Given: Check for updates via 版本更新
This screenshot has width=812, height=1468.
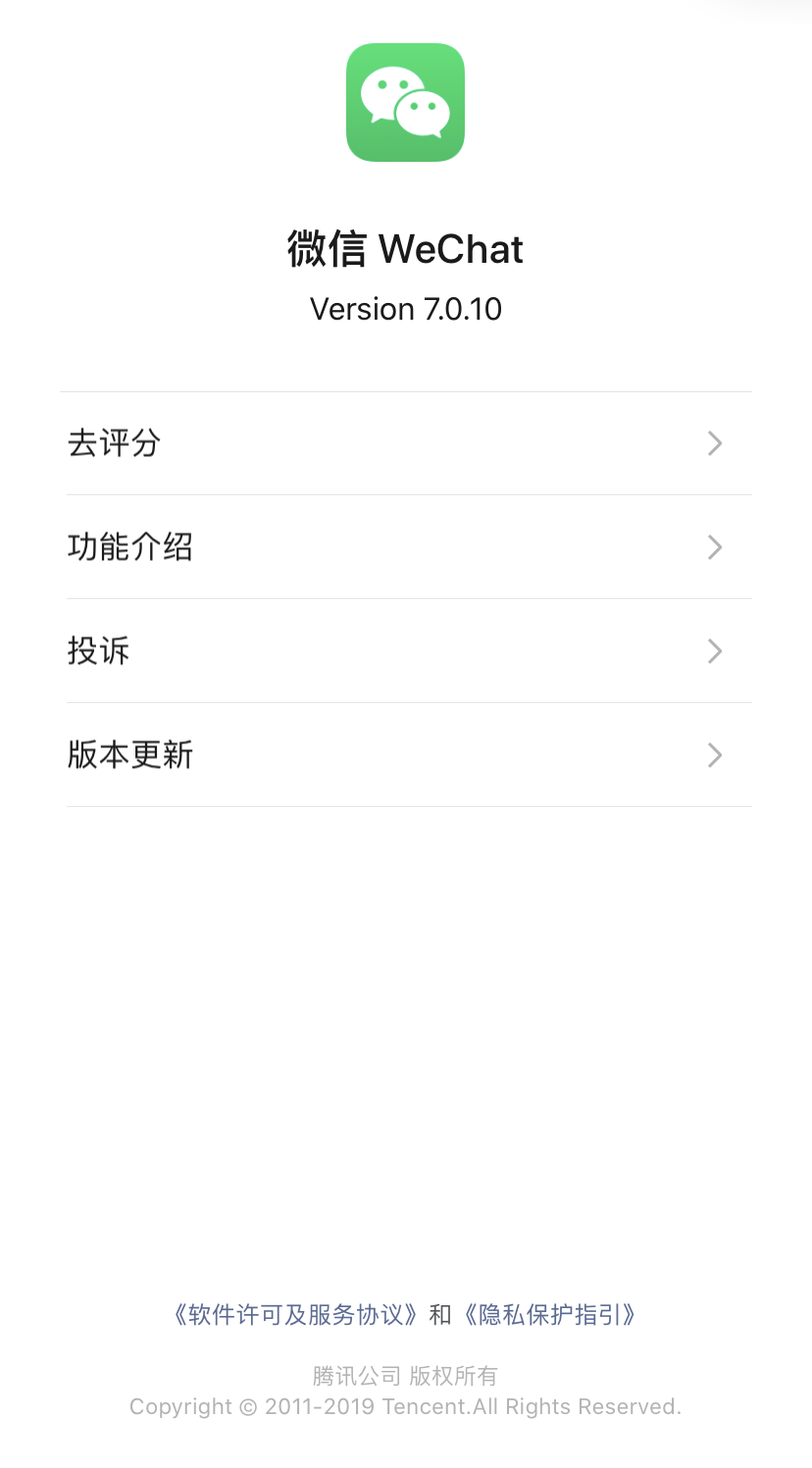Looking at the screenshot, I should pos(406,755).
